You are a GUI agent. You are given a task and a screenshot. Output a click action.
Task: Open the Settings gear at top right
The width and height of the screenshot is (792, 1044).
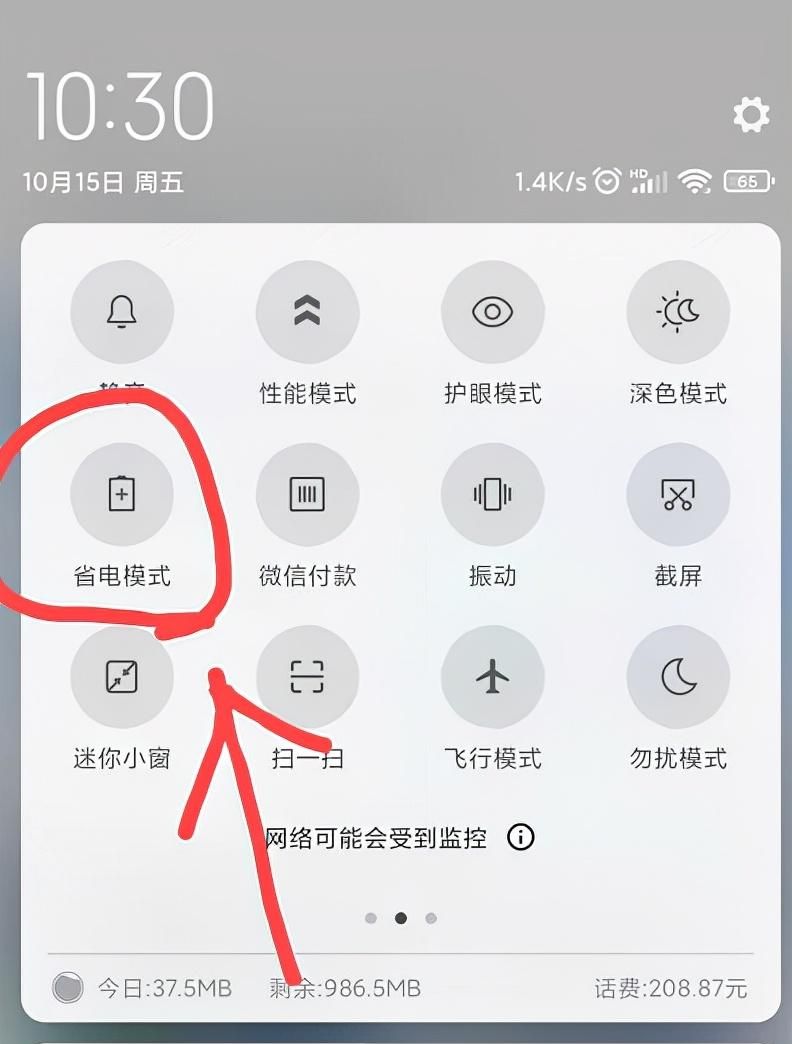pos(750,115)
